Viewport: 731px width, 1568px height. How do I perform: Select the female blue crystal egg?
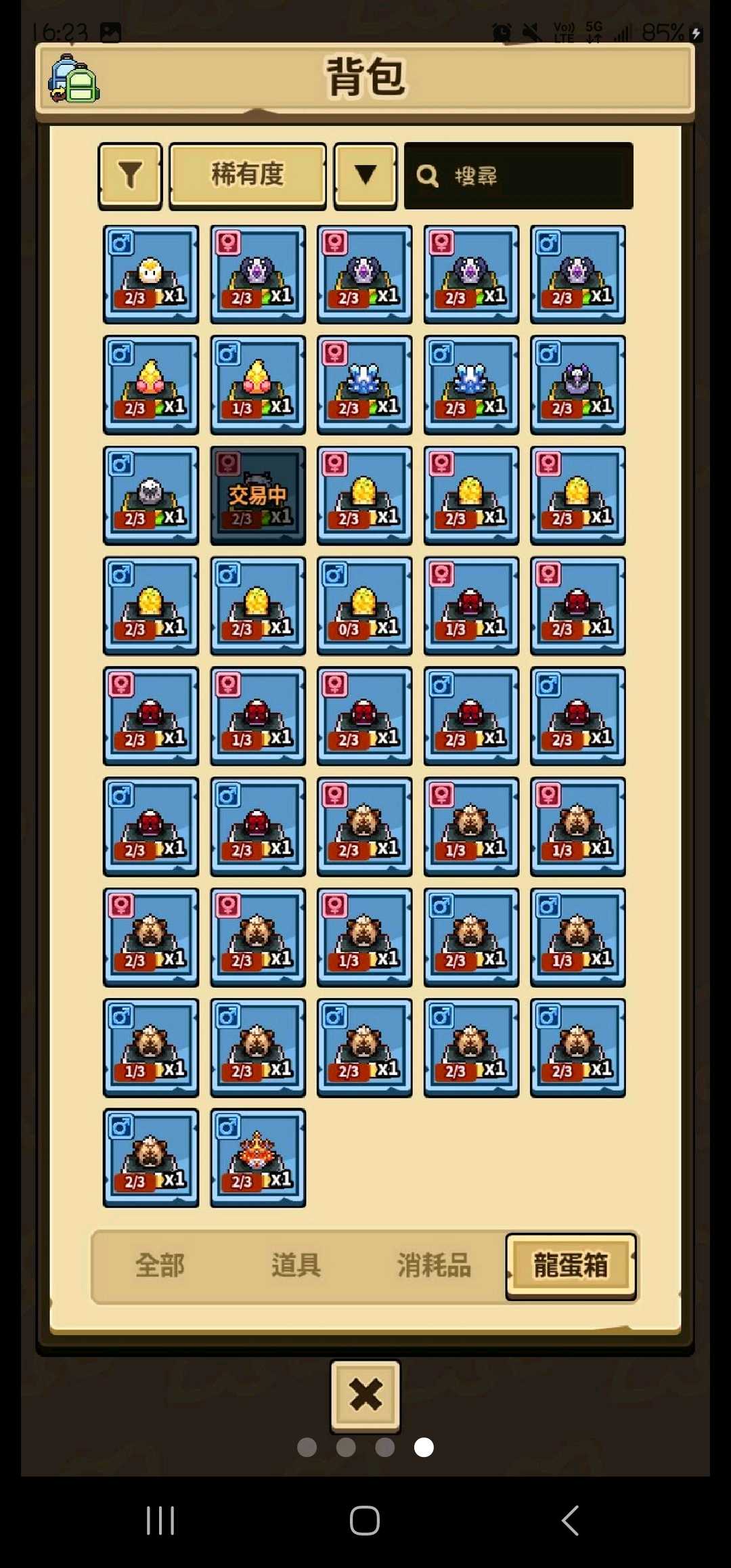tap(364, 385)
